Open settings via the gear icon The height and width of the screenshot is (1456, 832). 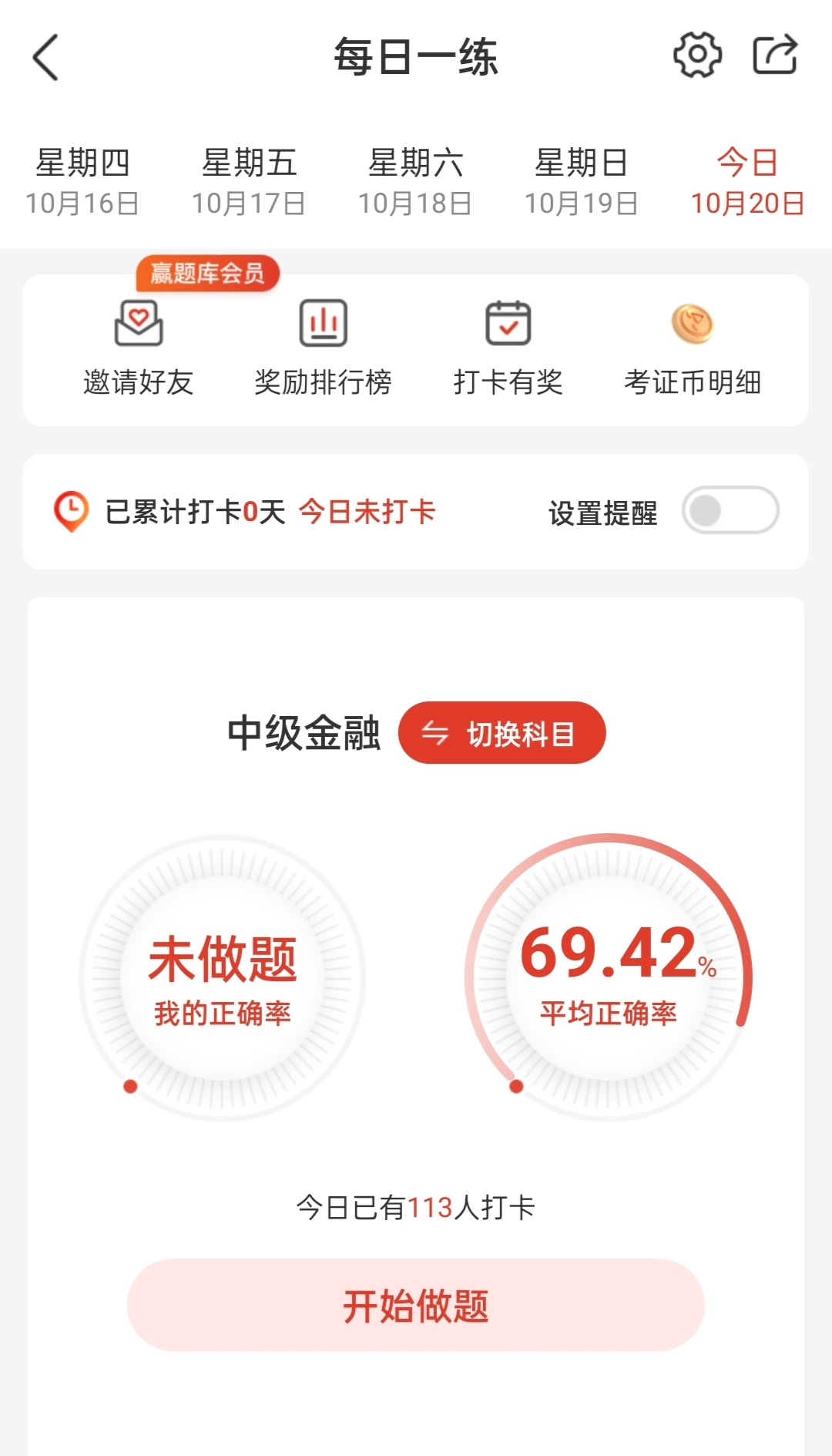697,55
